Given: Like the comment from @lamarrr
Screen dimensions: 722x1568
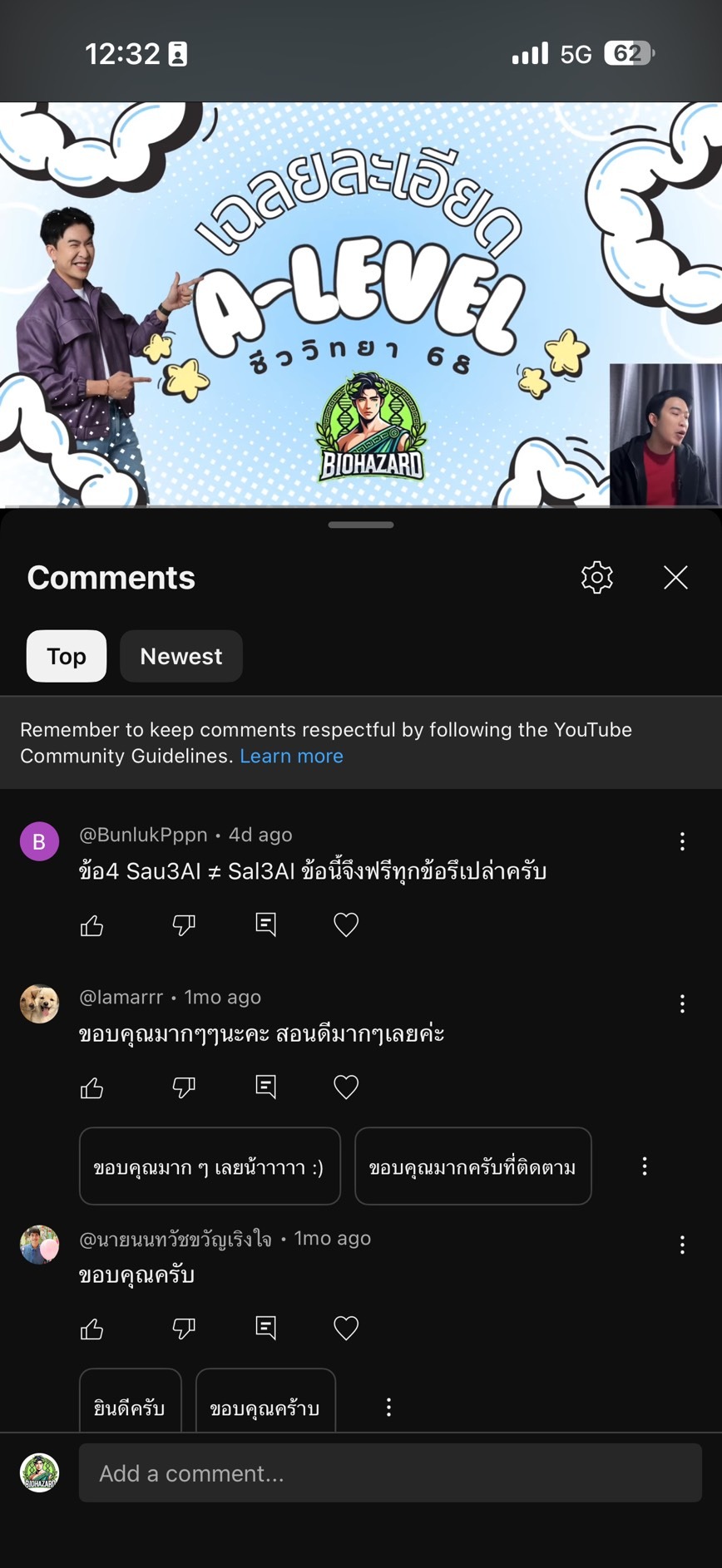Looking at the screenshot, I should pyautogui.click(x=92, y=1087).
